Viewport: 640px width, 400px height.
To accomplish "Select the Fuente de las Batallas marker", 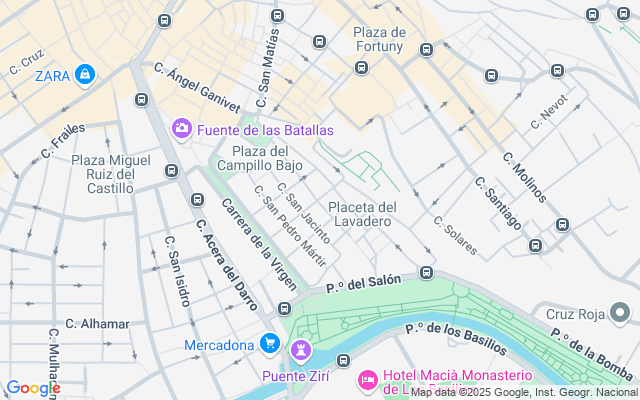I will [x=182, y=128].
